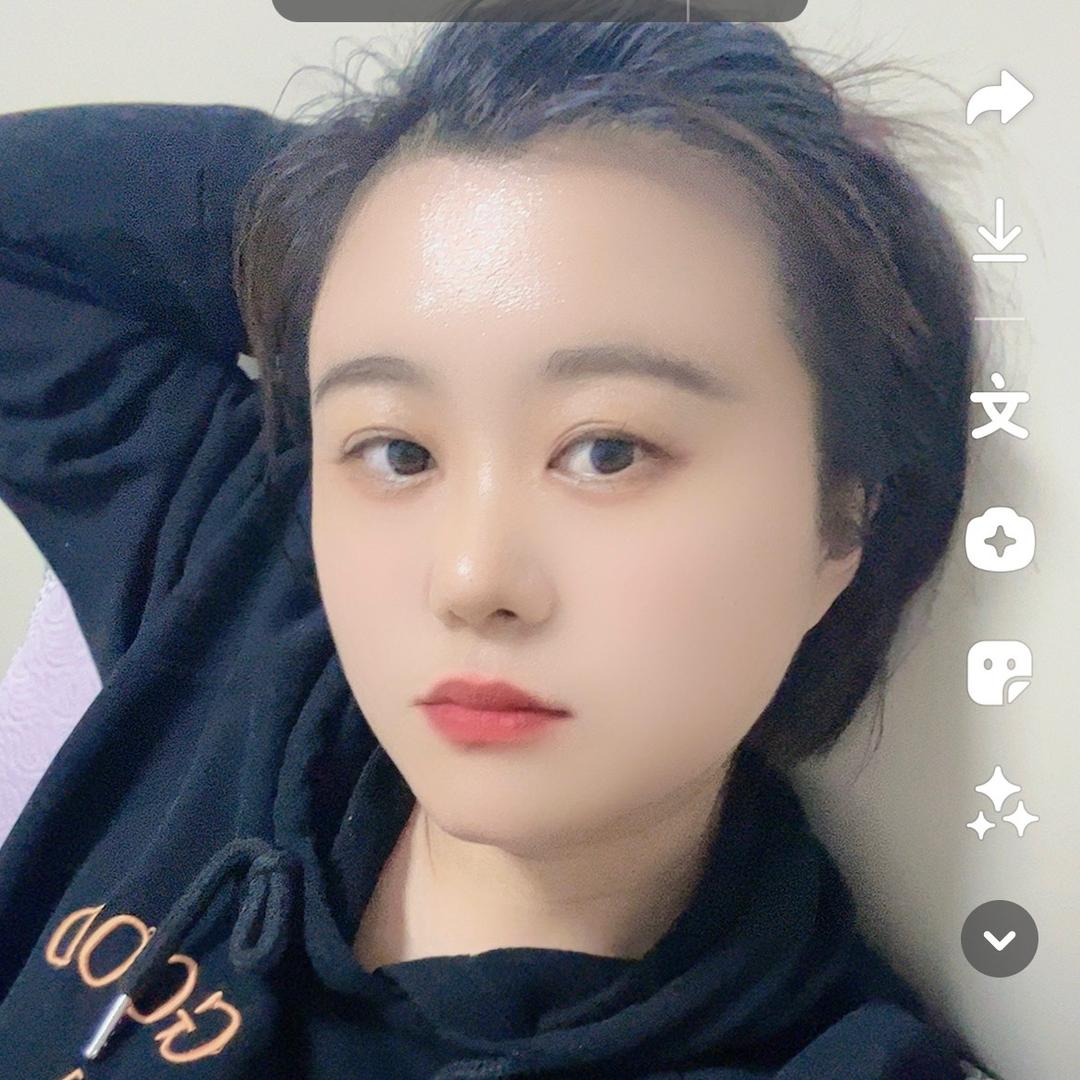Open the sparkle badge enhance tool
1080x1080 pixels.
point(999,540)
